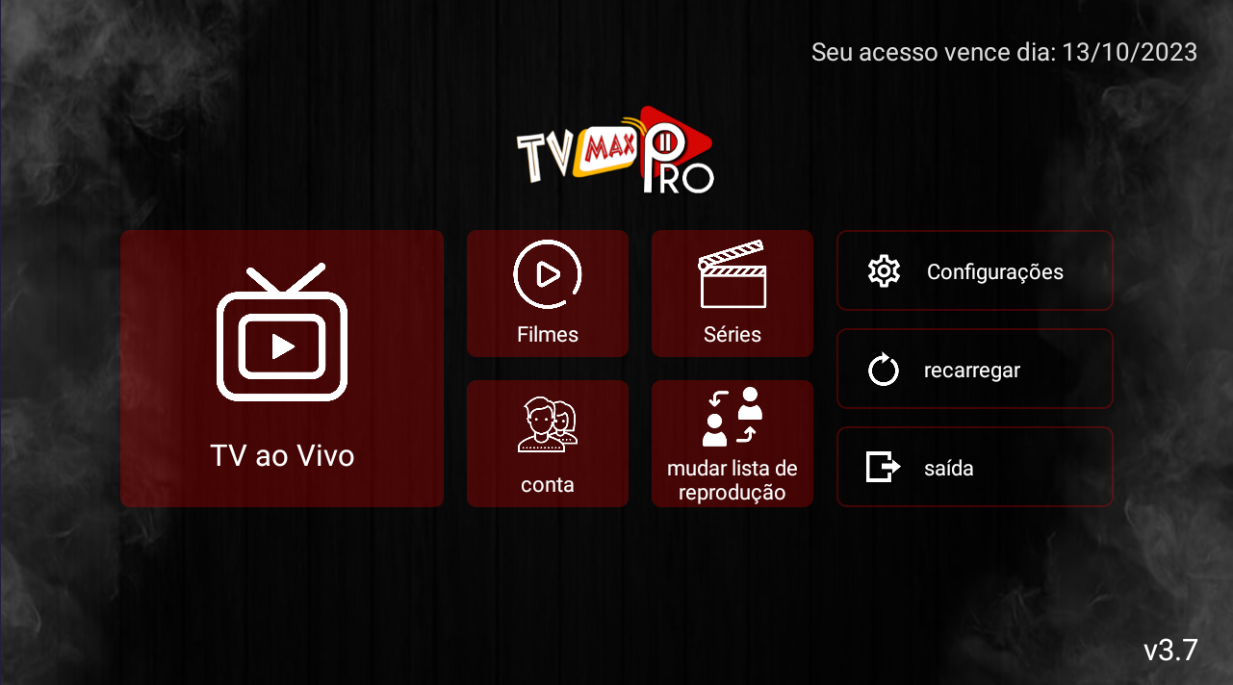
Task: Open Configurações settings
Action: coord(974,271)
